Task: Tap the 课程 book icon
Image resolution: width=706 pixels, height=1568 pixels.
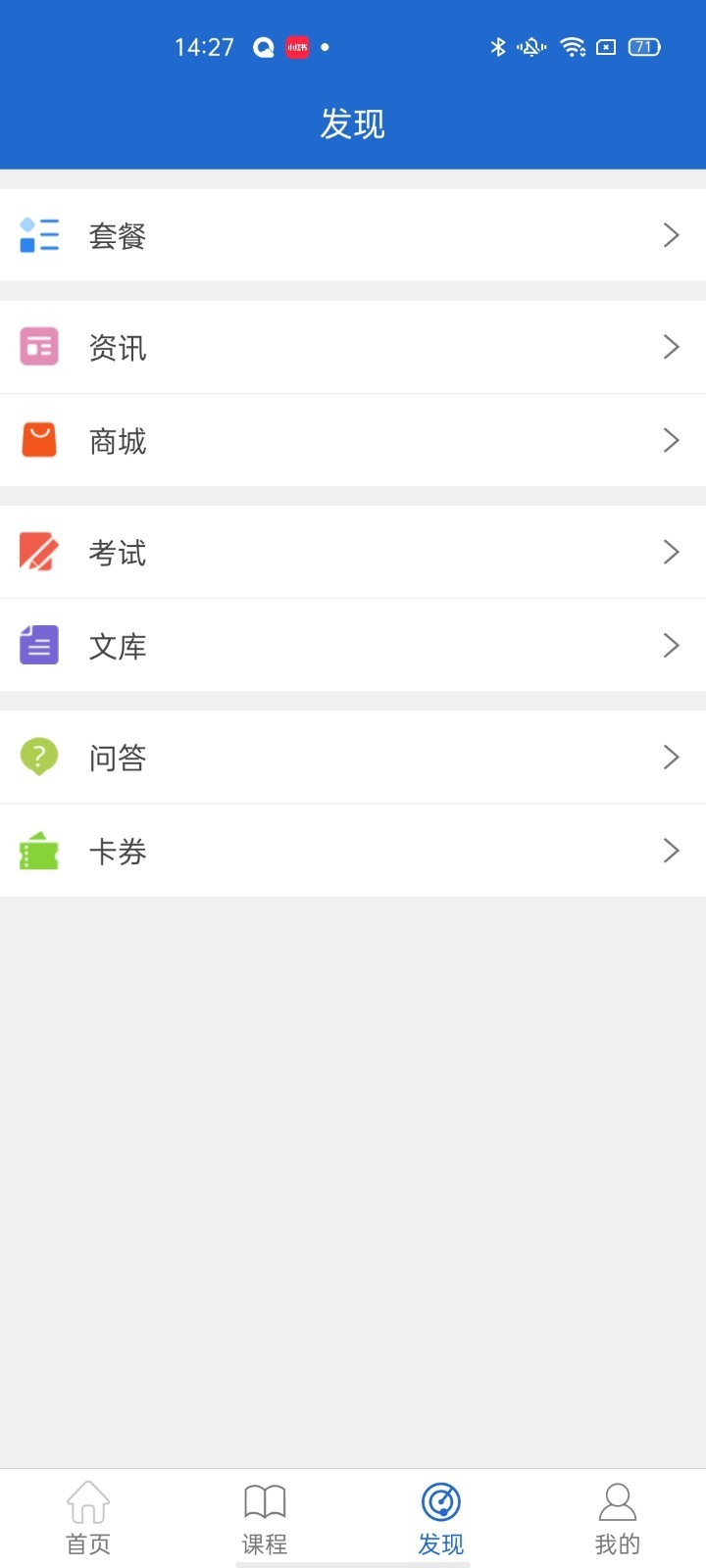Action: [264, 1500]
